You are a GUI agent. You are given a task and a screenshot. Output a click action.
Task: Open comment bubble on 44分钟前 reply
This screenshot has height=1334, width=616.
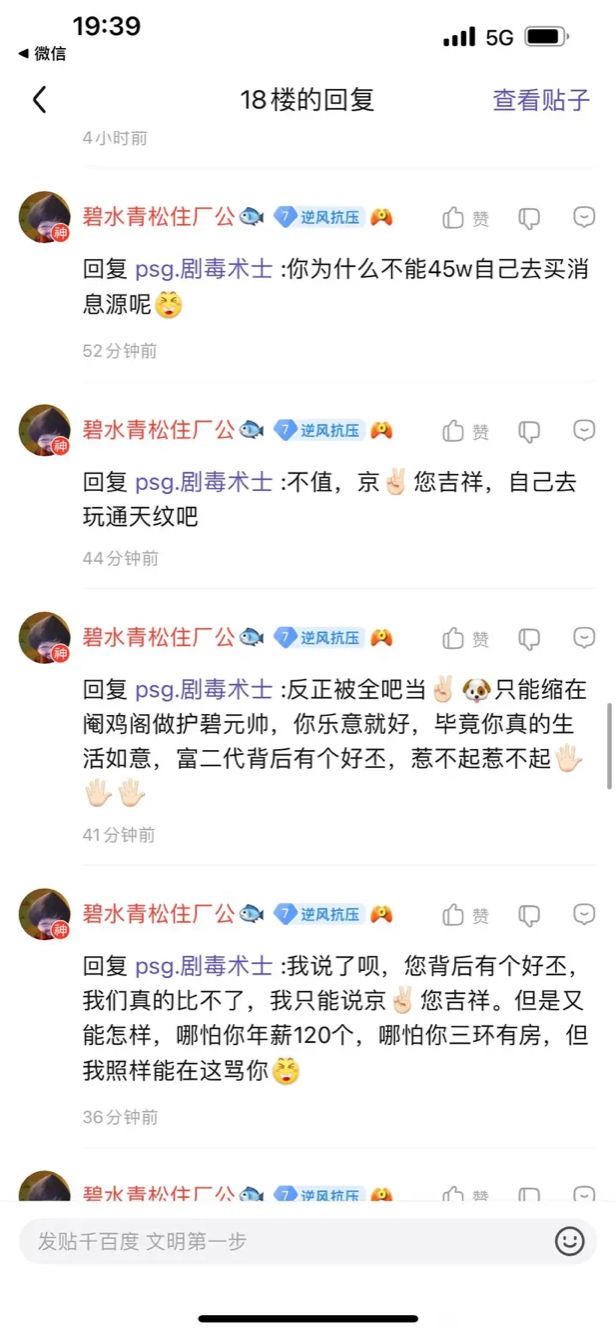(x=585, y=430)
